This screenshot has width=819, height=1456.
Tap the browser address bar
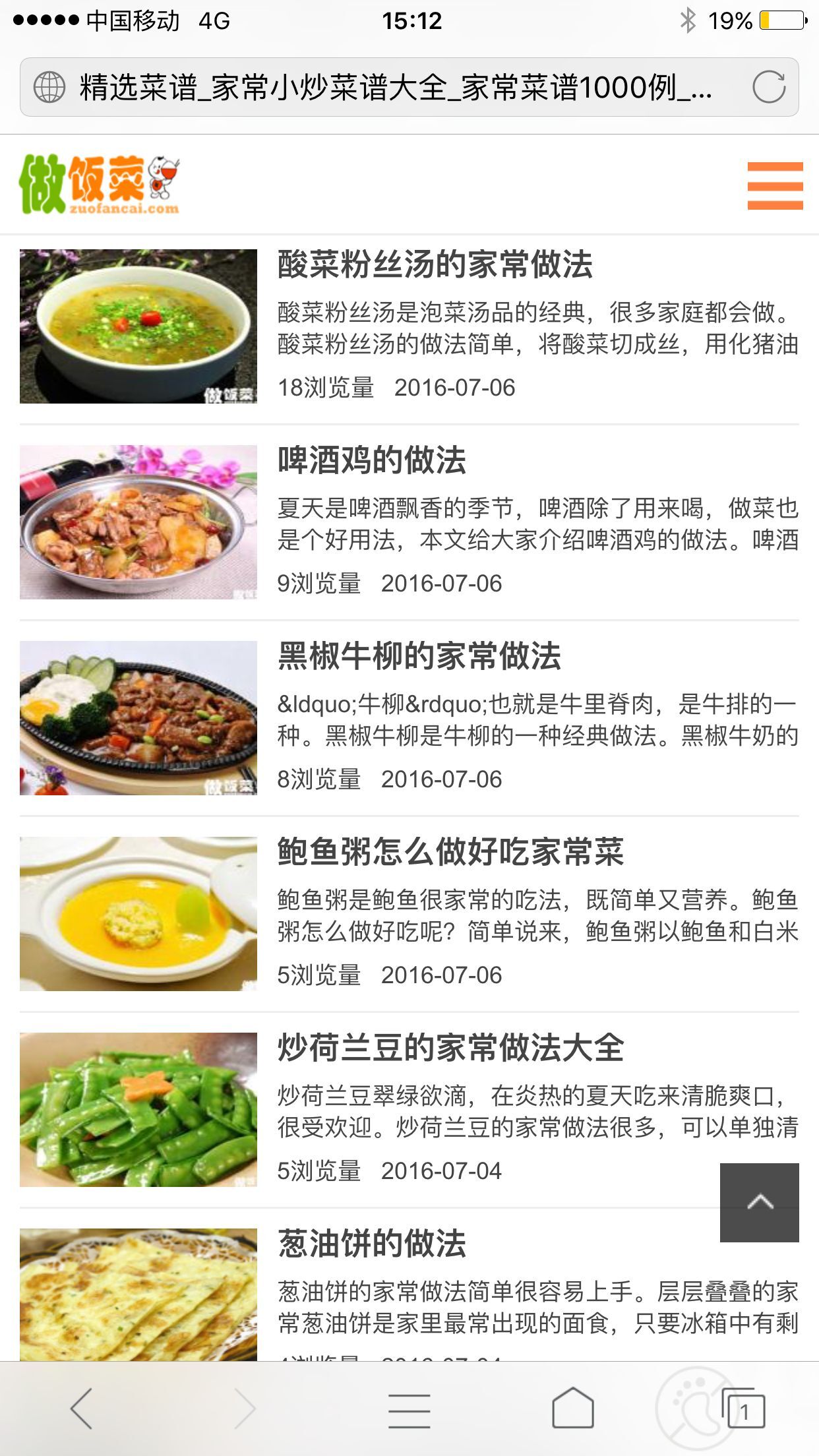(x=394, y=87)
